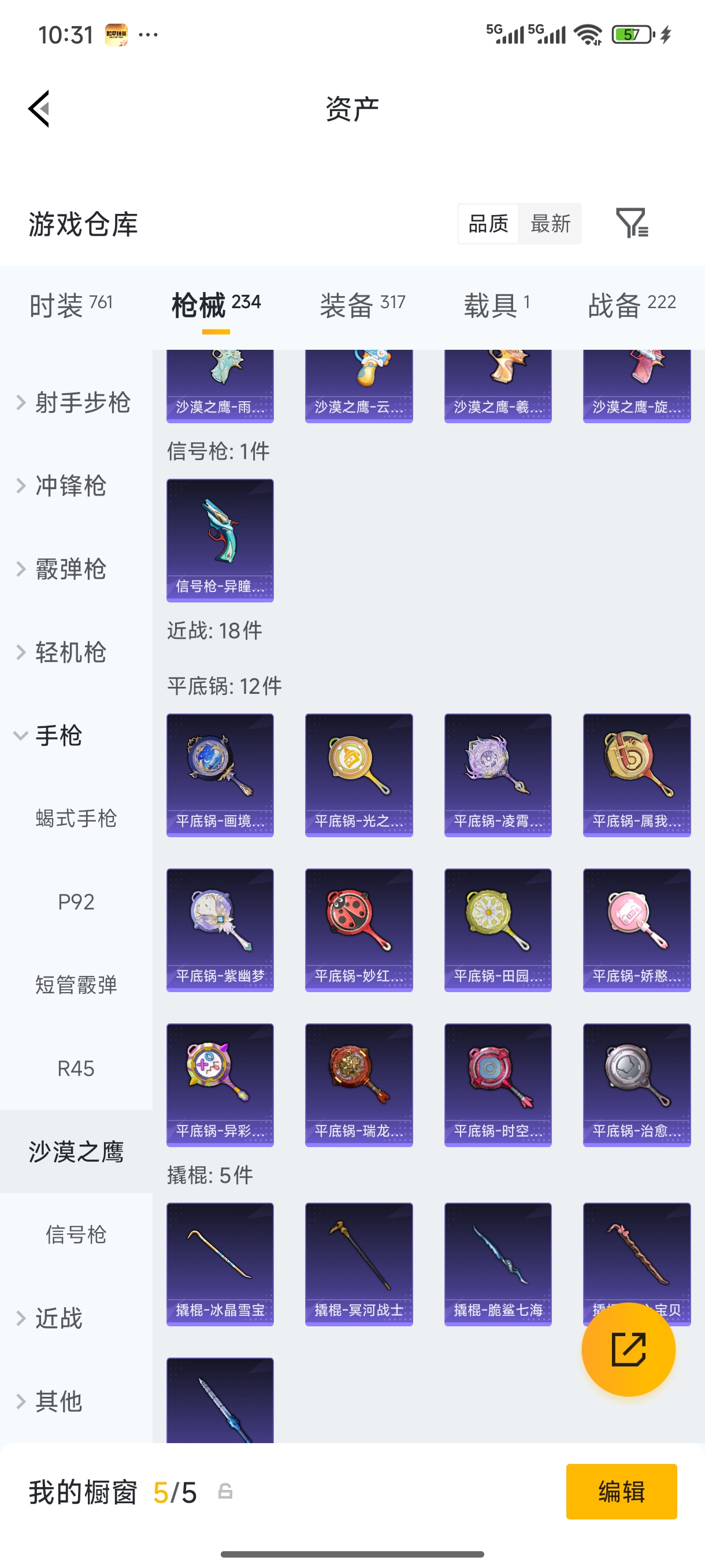705x1568 pixels.
Task: Open the 平底锅-紫幽梦 pan thumbnail
Action: coord(220,930)
